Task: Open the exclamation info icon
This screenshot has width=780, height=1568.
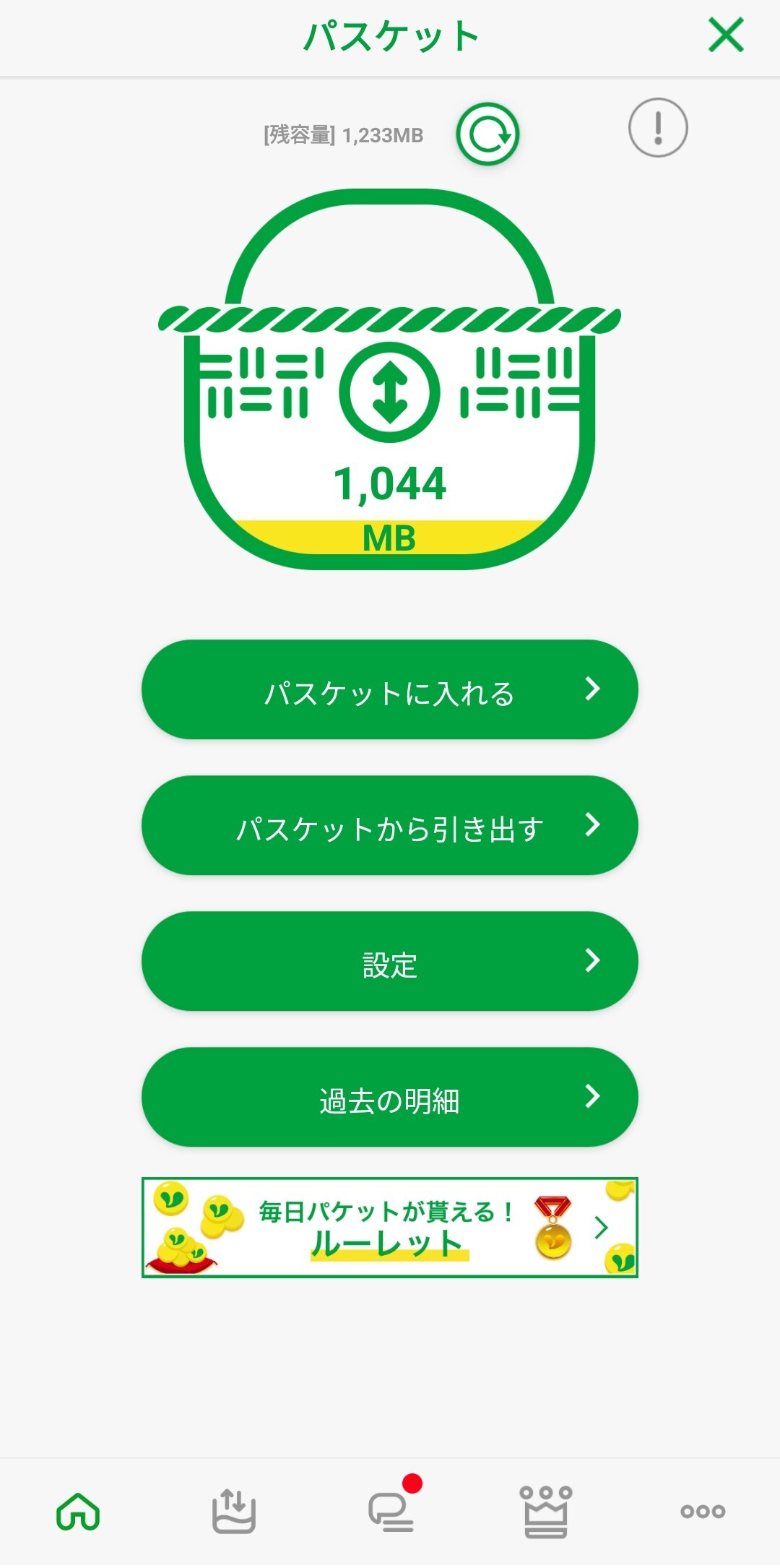Action: [x=658, y=128]
